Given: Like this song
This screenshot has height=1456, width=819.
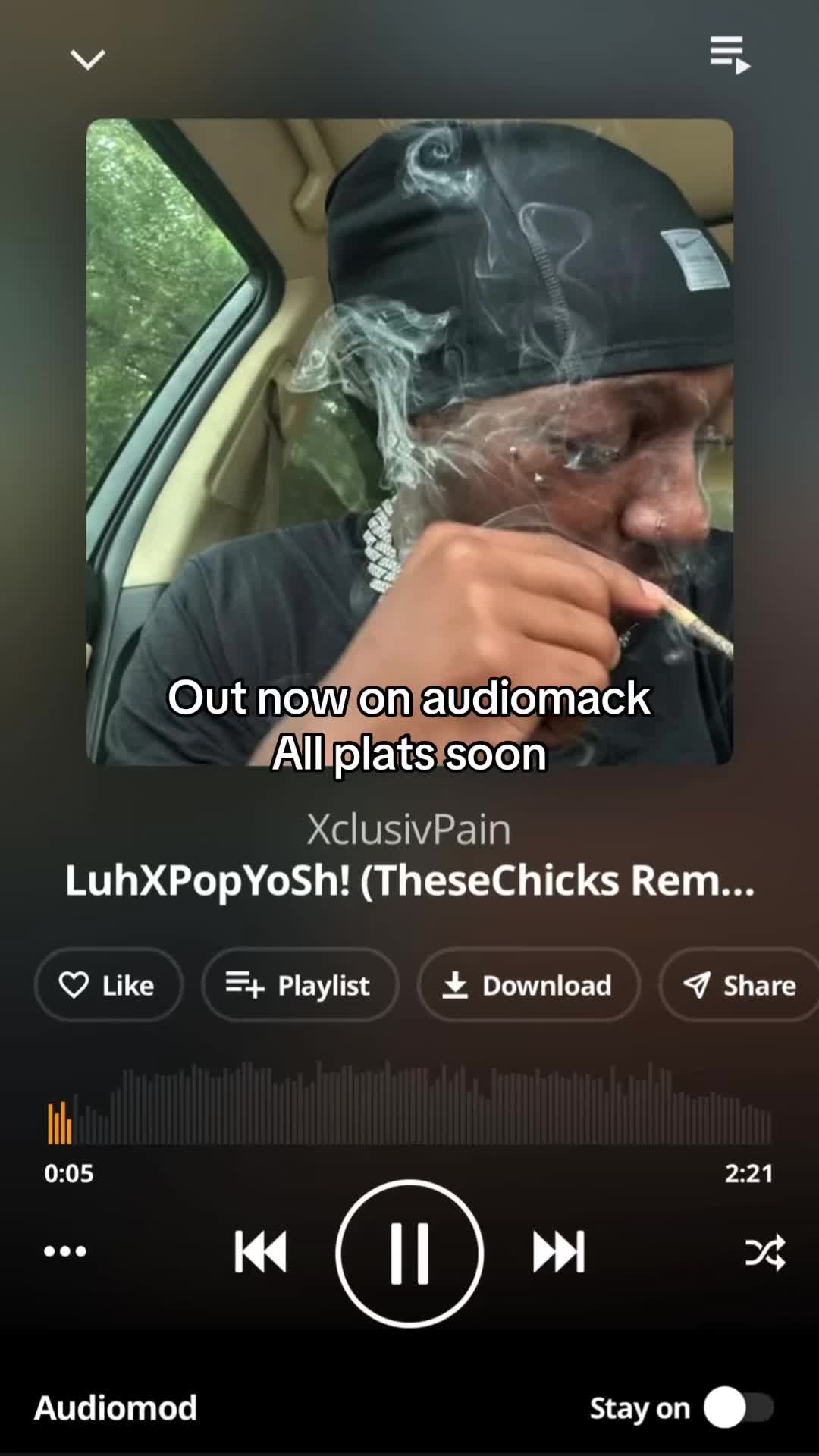Looking at the screenshot, I should coord(108,985).
